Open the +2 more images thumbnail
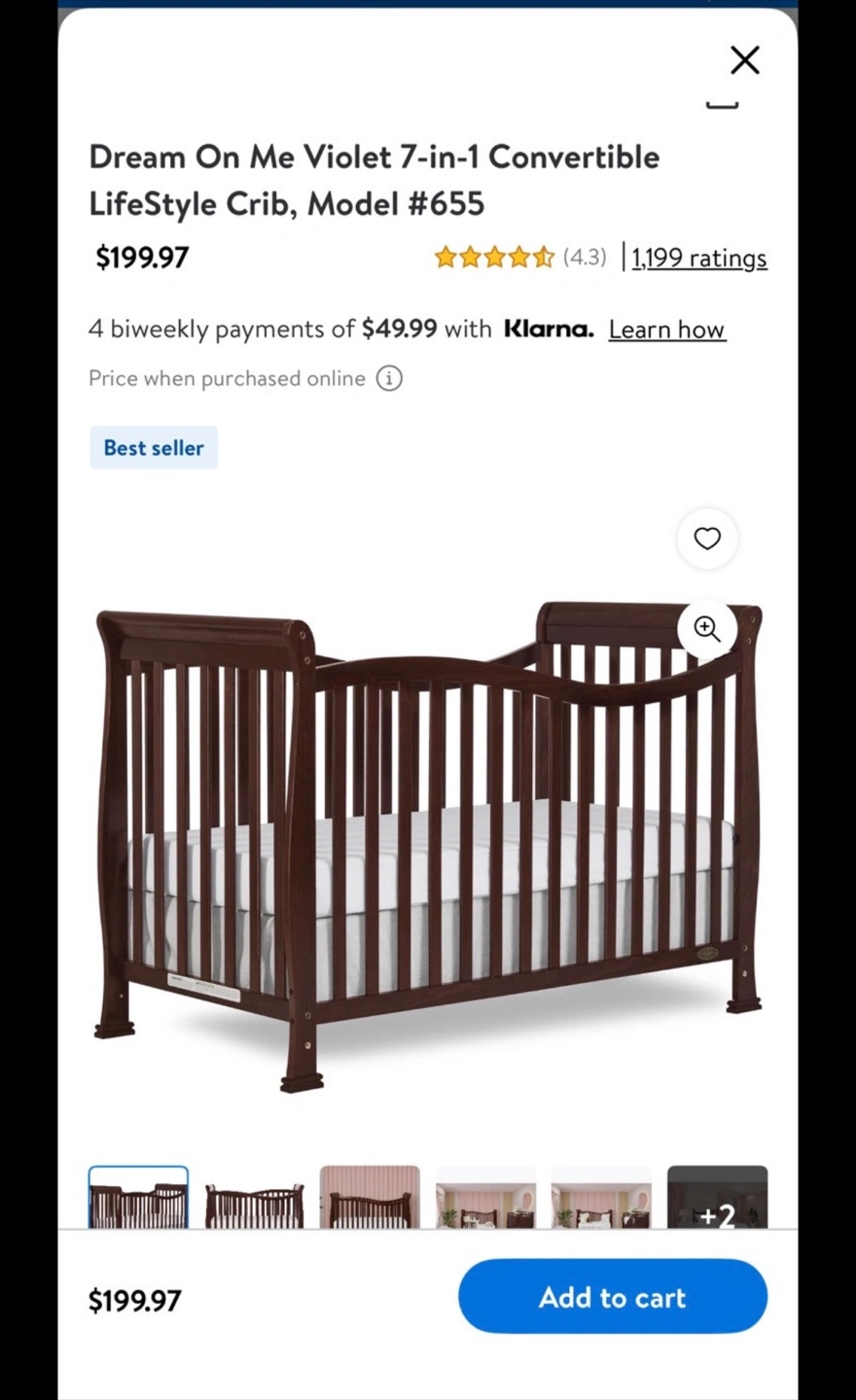The width and height of the screenshot is (856, 1400). [x=717, y=1198]
